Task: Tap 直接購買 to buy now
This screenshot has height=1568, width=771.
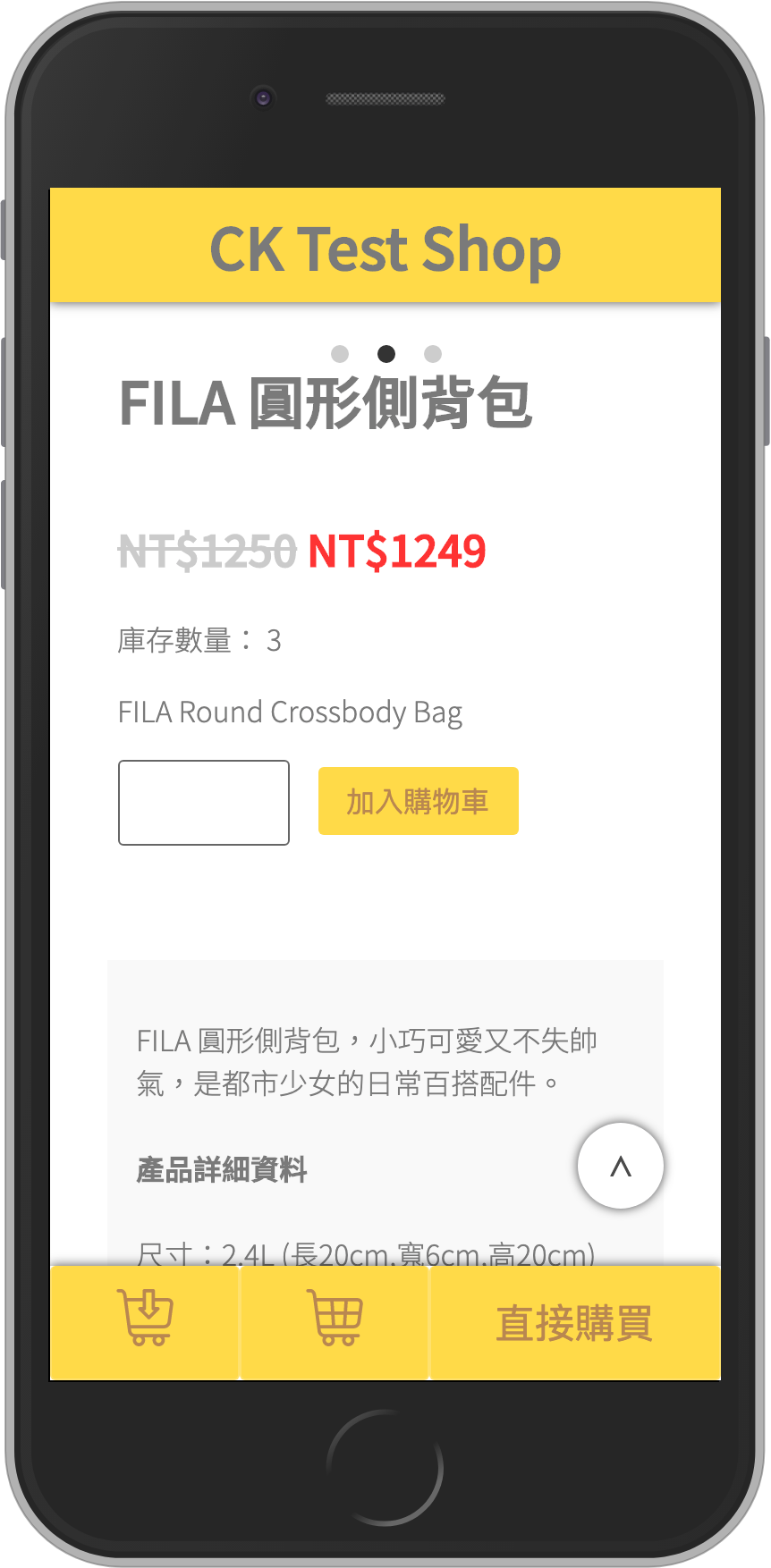Action: [x=574, y=1323]
